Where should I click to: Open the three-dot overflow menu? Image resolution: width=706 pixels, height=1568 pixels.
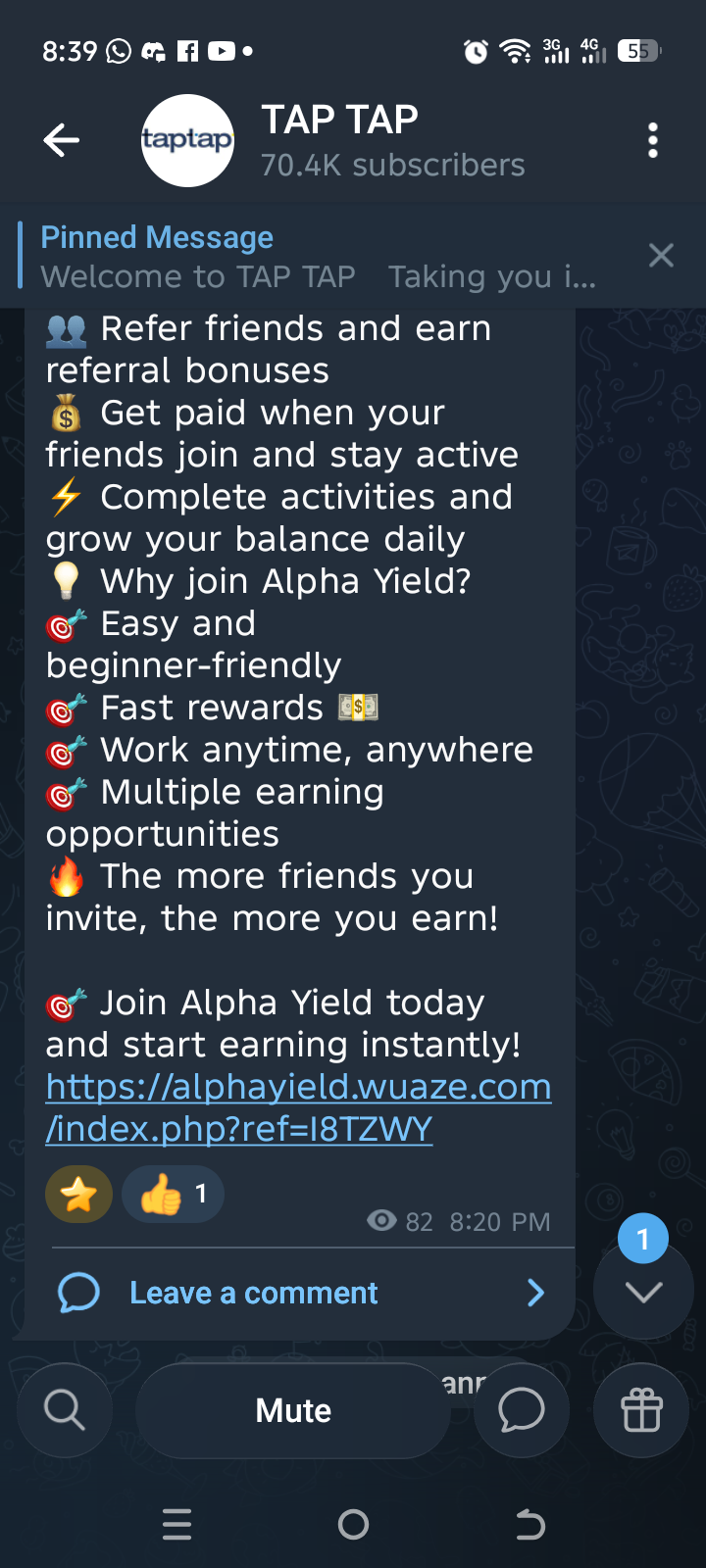[x=653, y=140]
